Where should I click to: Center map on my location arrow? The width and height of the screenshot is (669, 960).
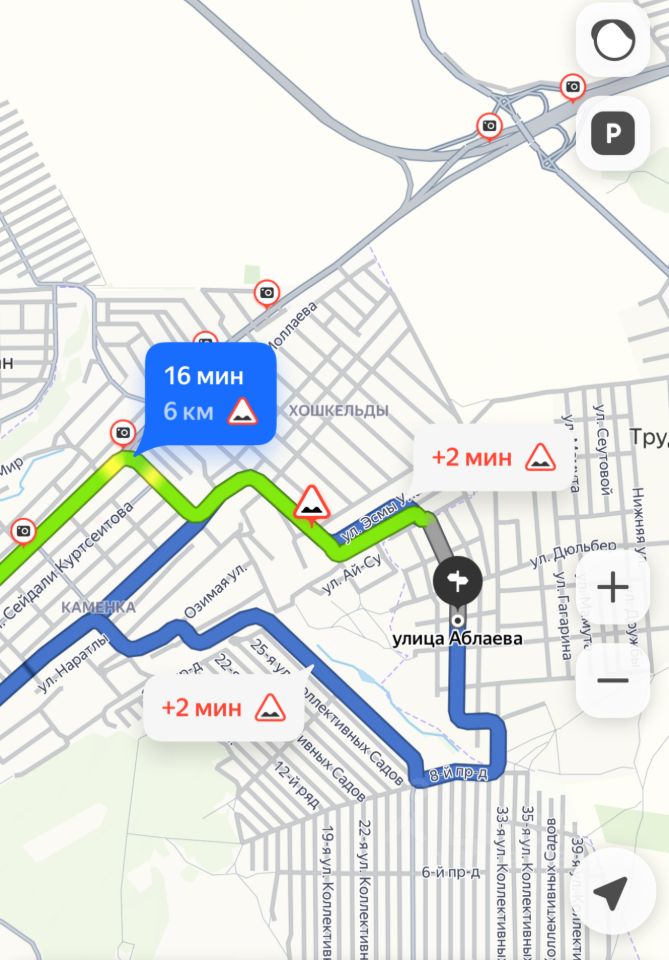pos(613,893)
